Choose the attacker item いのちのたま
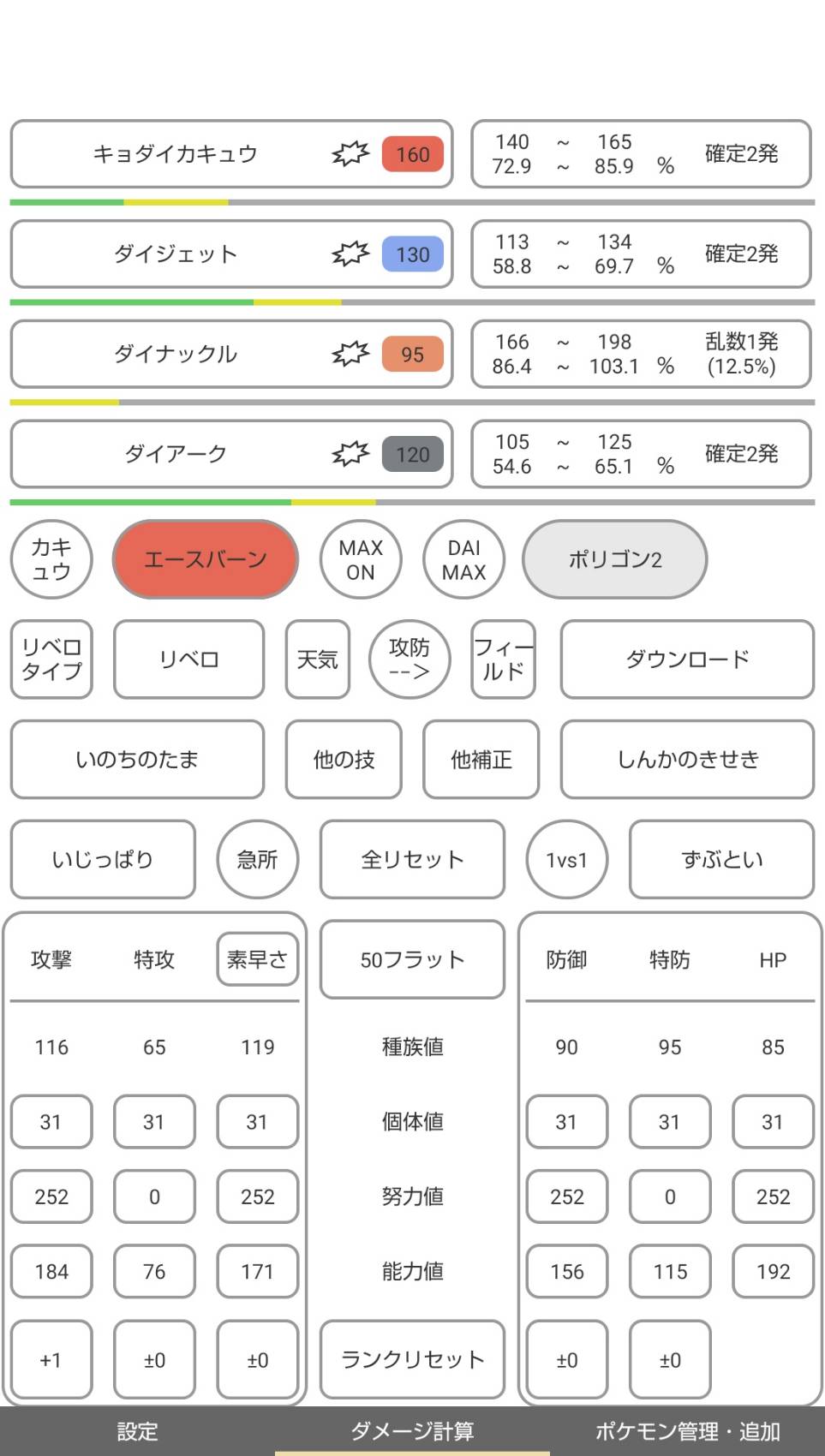The width and height of the screenshot is (825, 1456). point(137,760)
